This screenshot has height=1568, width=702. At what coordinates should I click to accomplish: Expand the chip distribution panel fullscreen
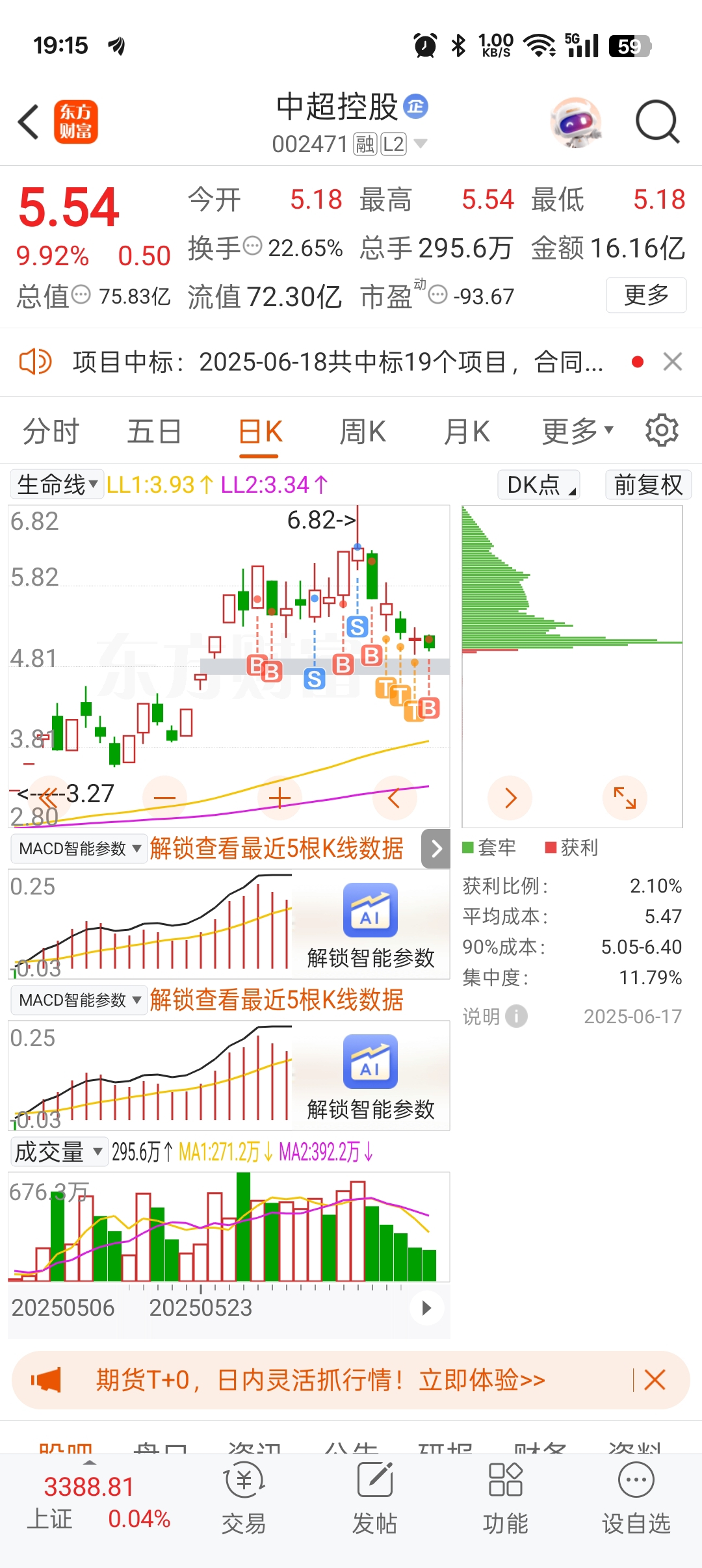(x=625, y=798)
